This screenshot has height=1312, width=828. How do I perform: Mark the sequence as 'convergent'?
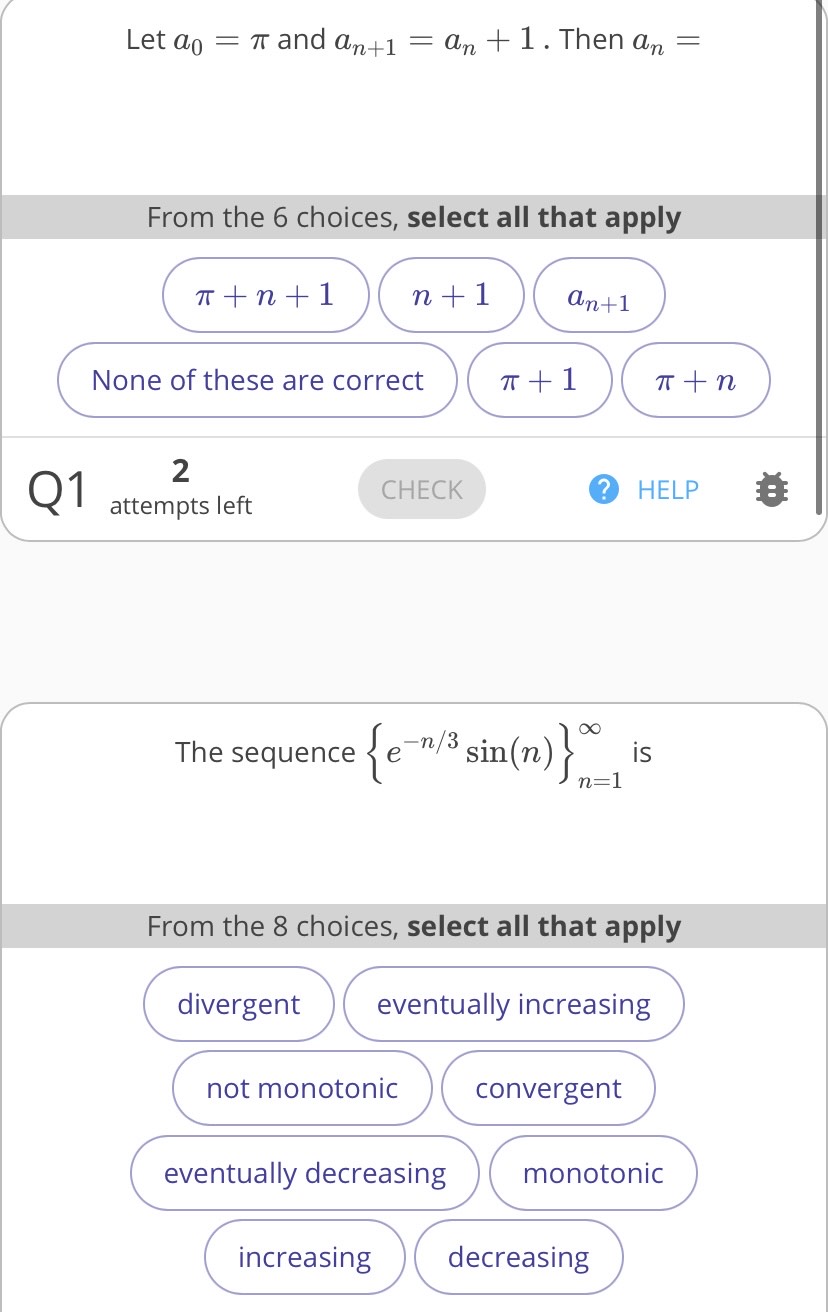click(x=548, y=1088)
